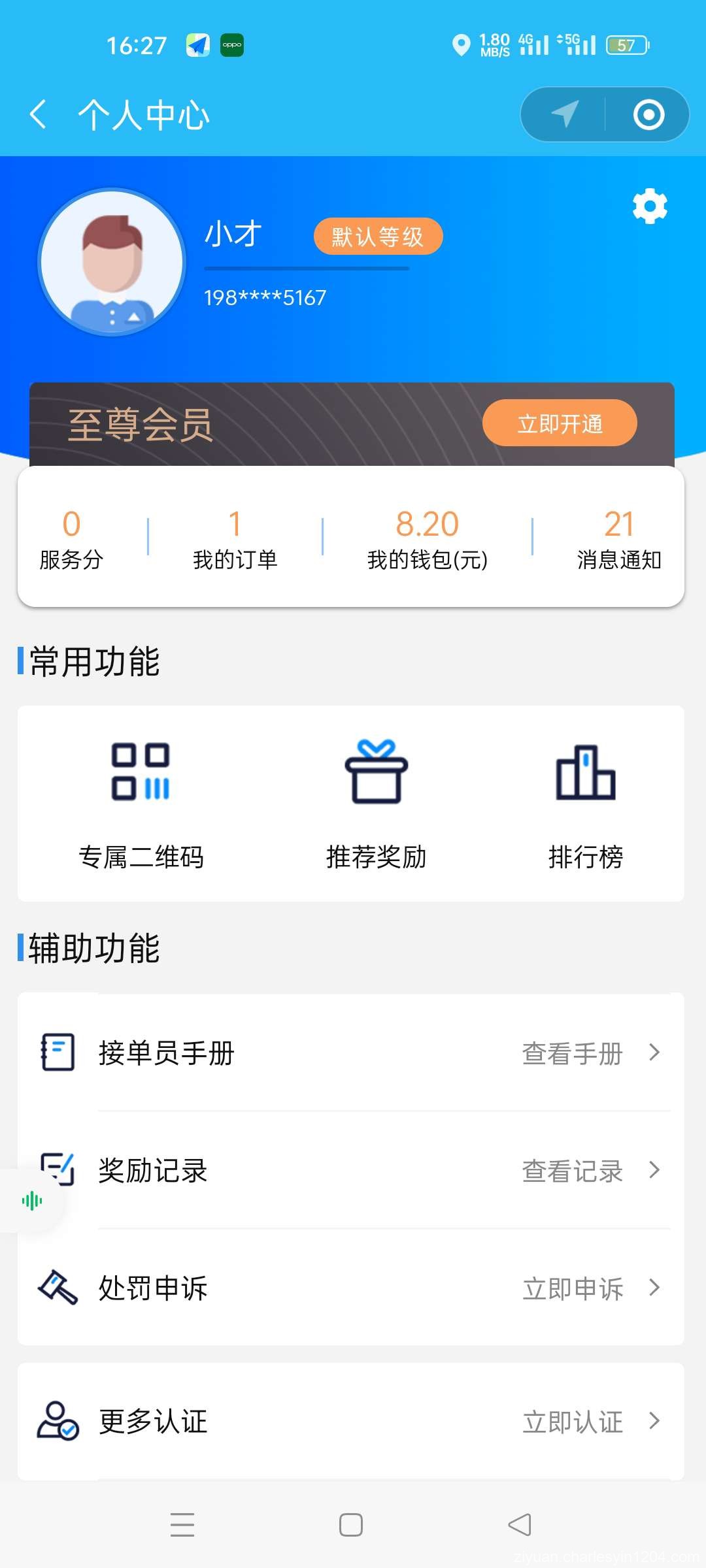Screen dimensions: 706x1568
Task: Click the person-check icon beside 更多认证
Action: click(x=58, y=1421)
